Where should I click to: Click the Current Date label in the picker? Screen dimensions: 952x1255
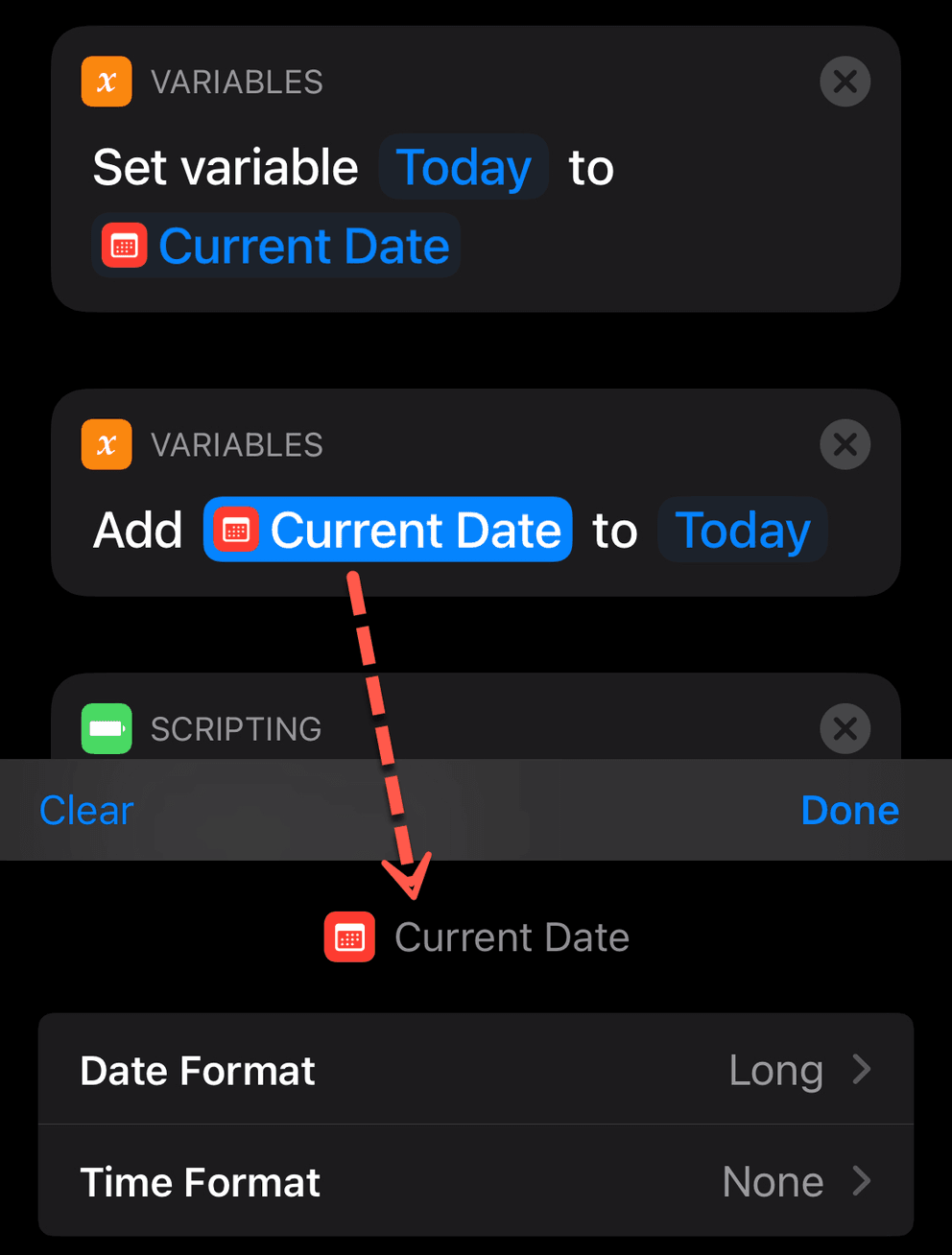pos(512,937)
